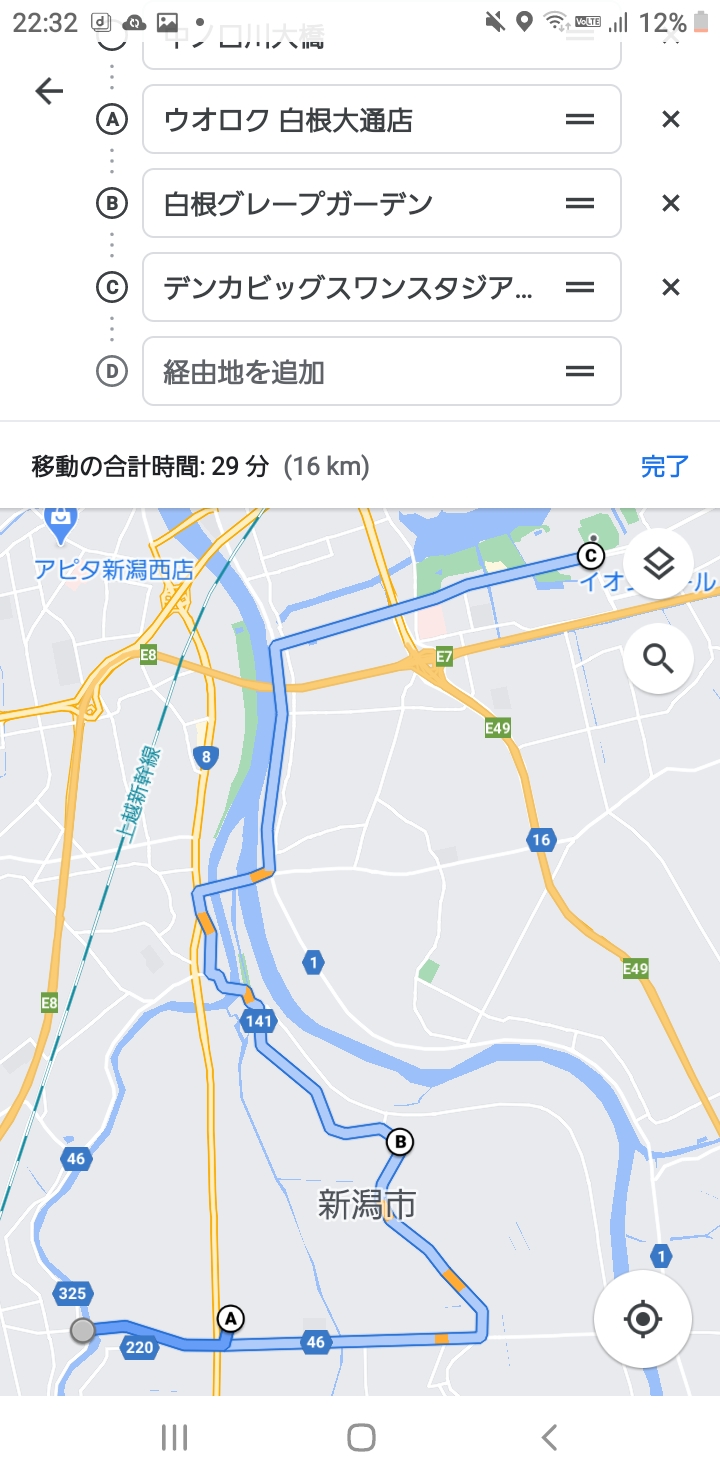This screenshot has height=1480, width=720.
Task: Tap the アピタ新潟西店 place on map
Action: tap(113, 570)
